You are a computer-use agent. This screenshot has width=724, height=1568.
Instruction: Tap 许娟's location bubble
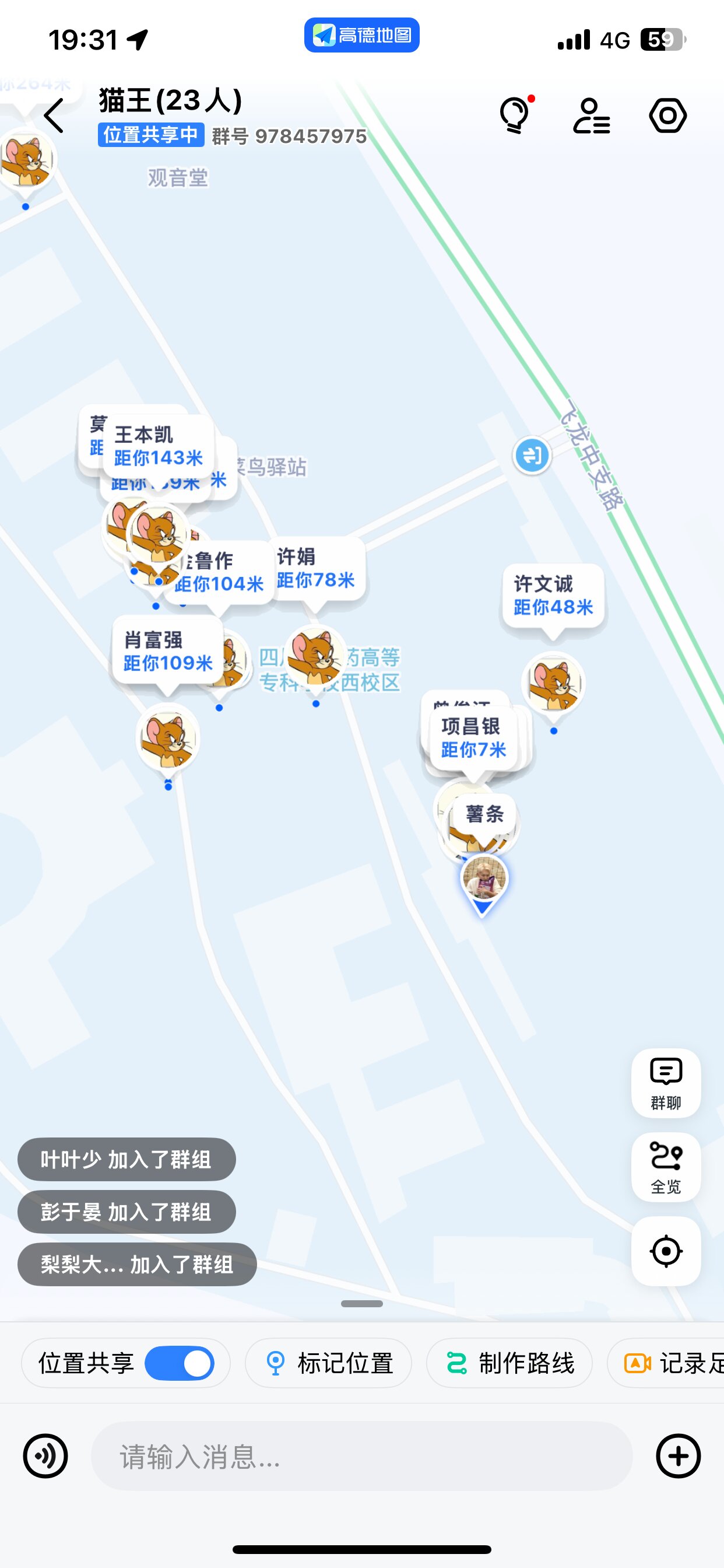coord(317,569)
